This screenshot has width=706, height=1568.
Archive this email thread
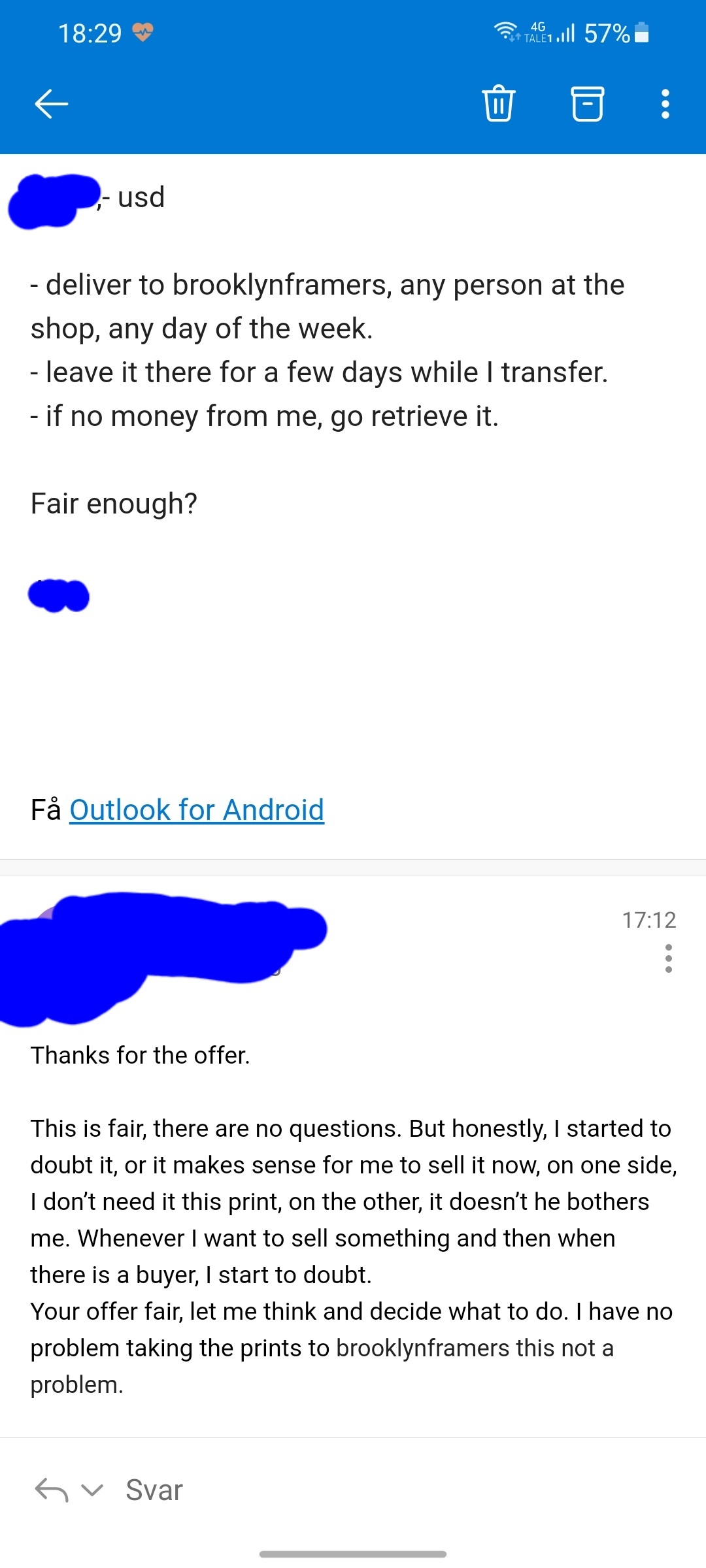[587, 103]
